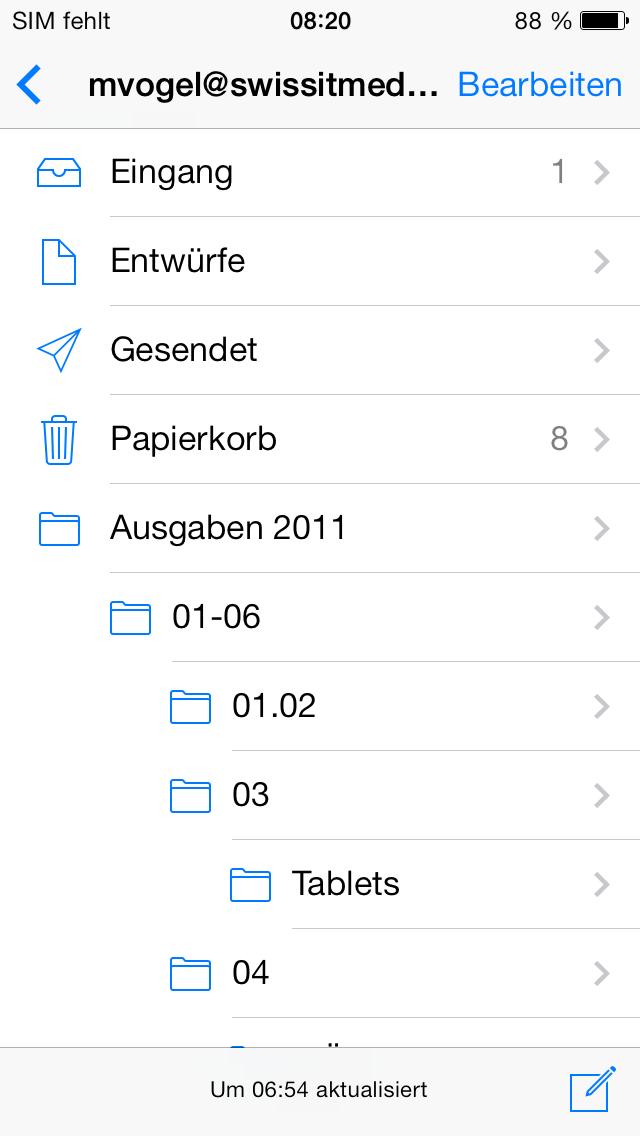The image size is (640, 1136).
Task: Open the Eingang inbox
Action: 320,172
